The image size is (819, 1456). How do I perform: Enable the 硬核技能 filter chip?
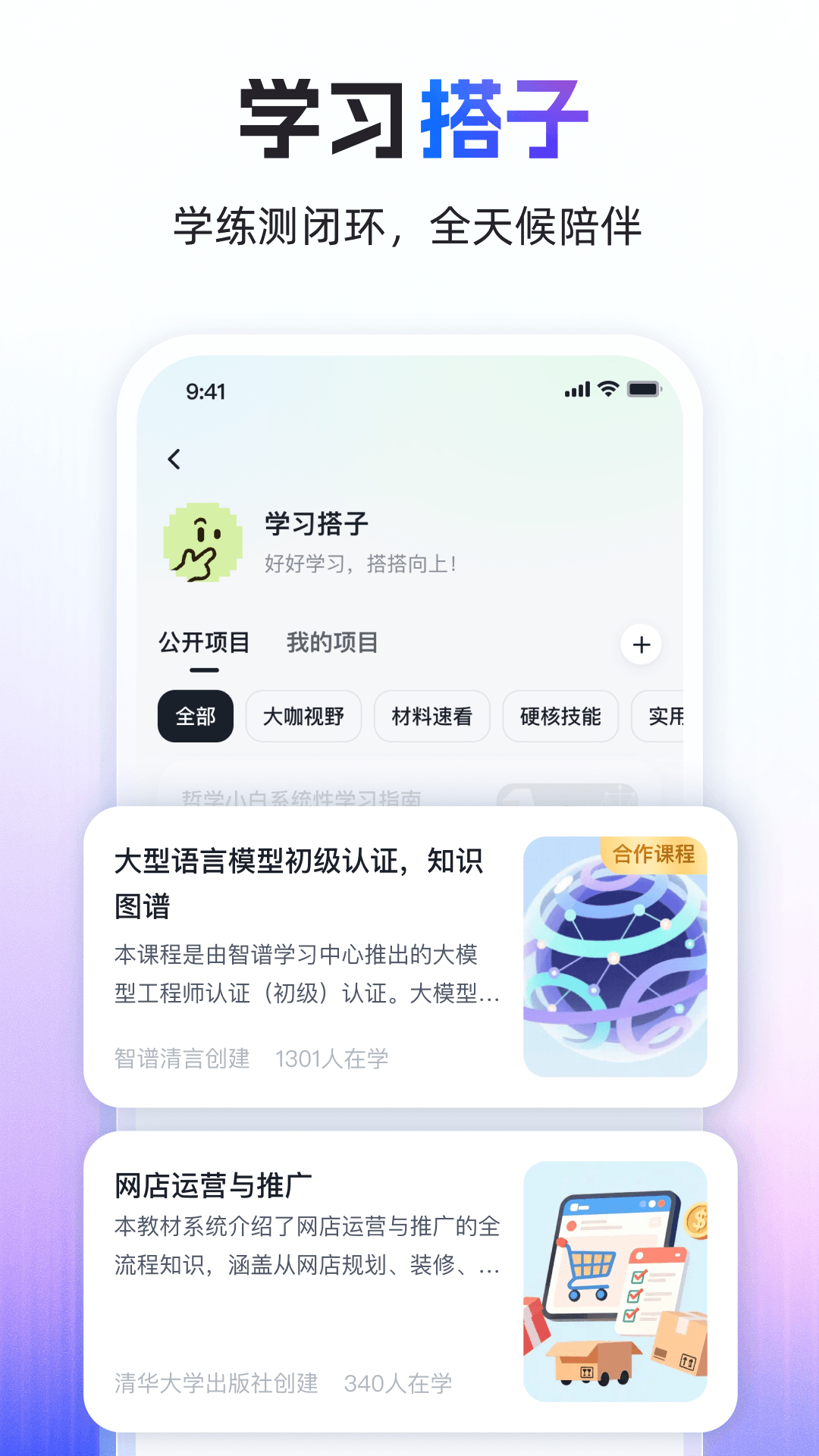coord(560,716)
